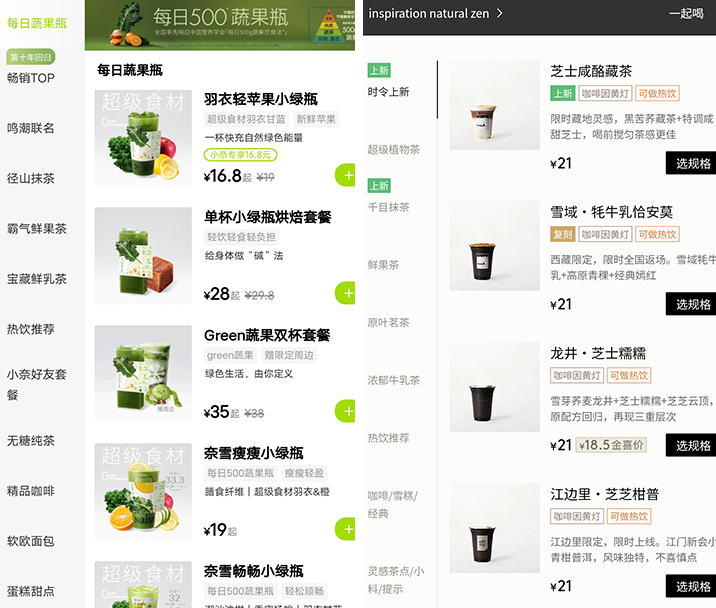Add 羽衣轻苹果小绿瓶 to the cart
This screenshot has height=608, width=716.
pyautogui.click(x=346, y=175)
